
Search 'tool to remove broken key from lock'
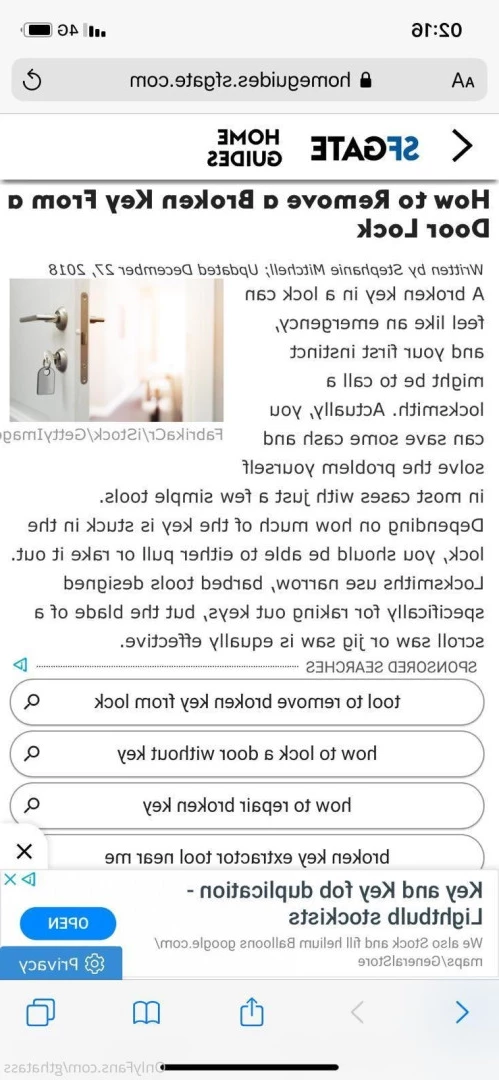247,702
